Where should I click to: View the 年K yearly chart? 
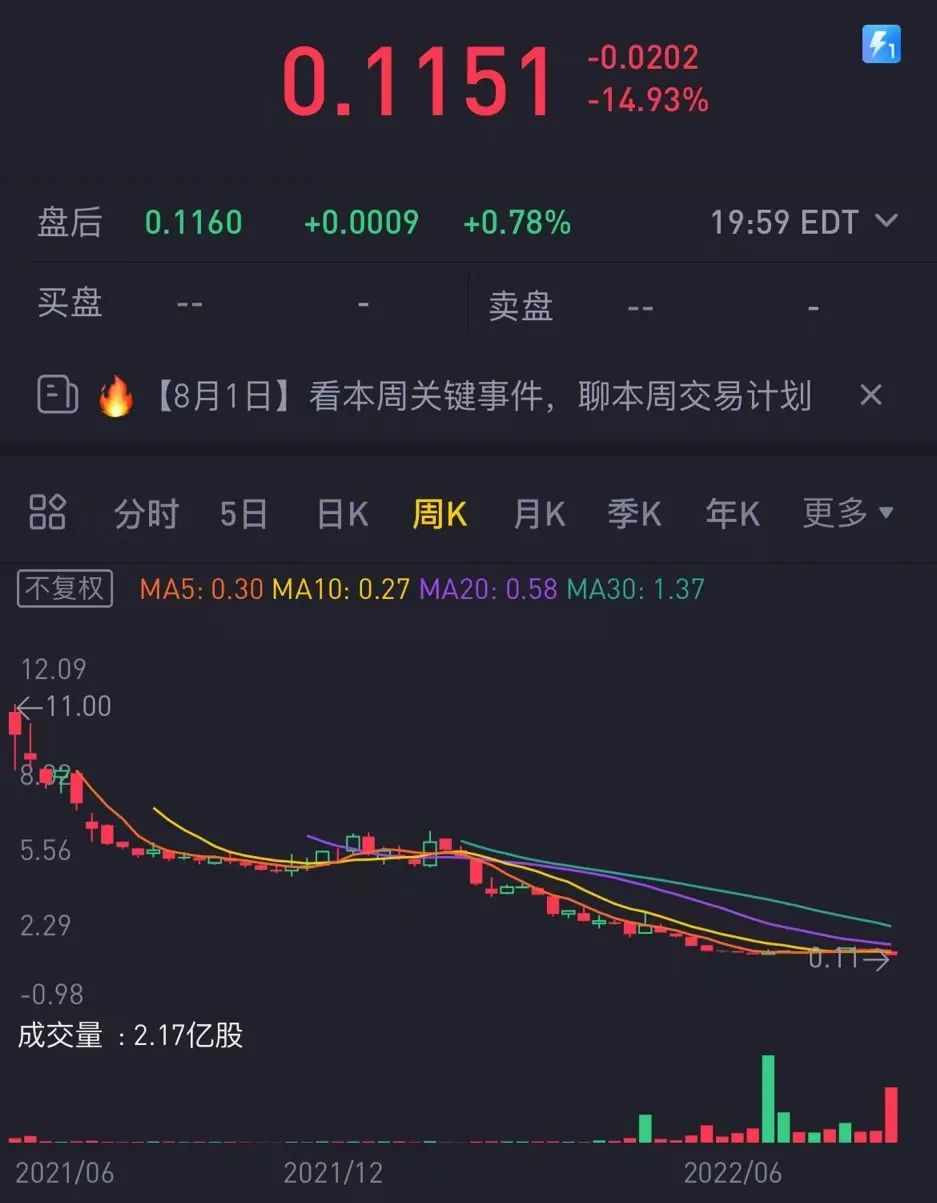click(732, 514)
